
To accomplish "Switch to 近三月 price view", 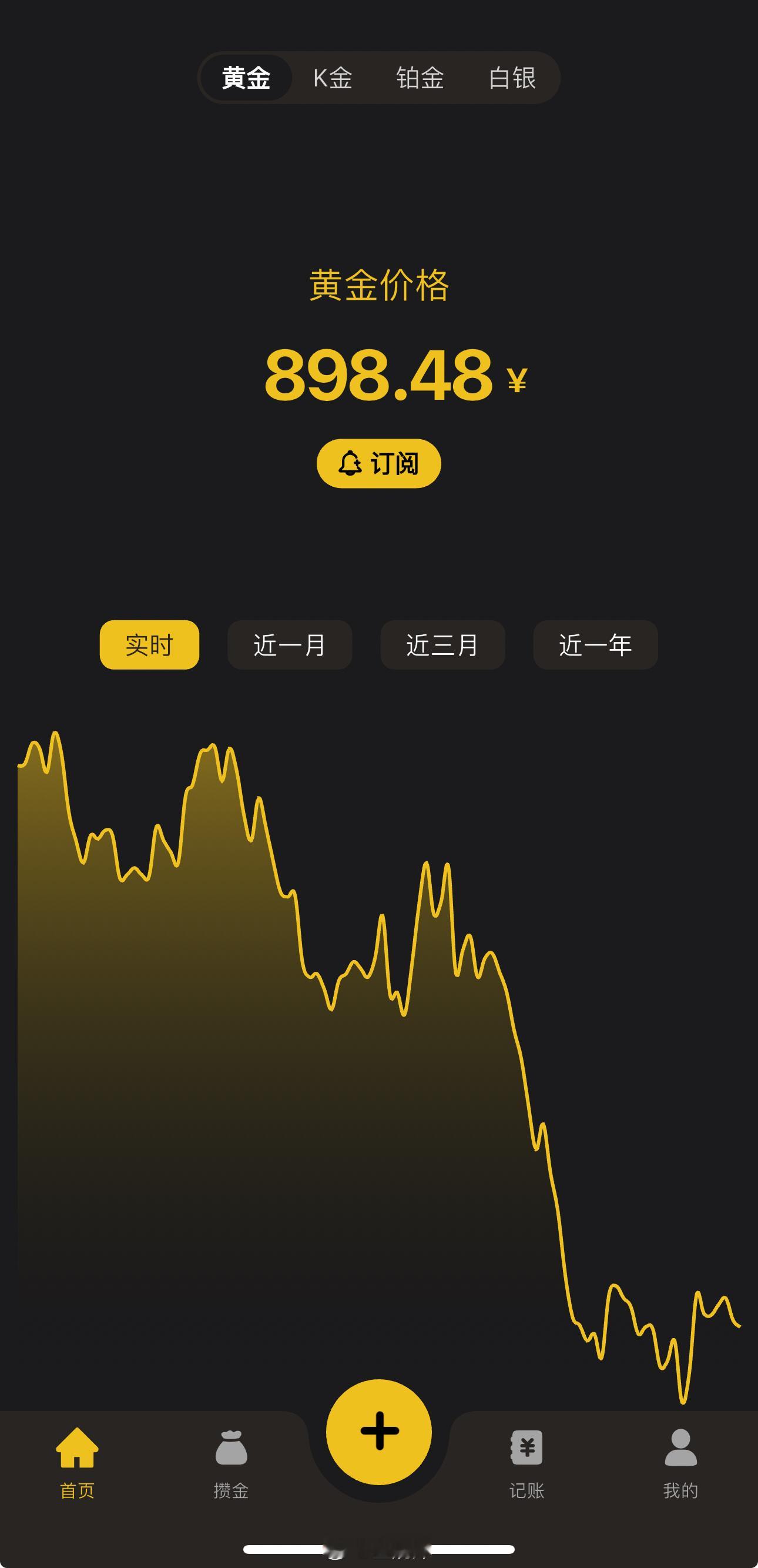I will [x=442, y=645].
